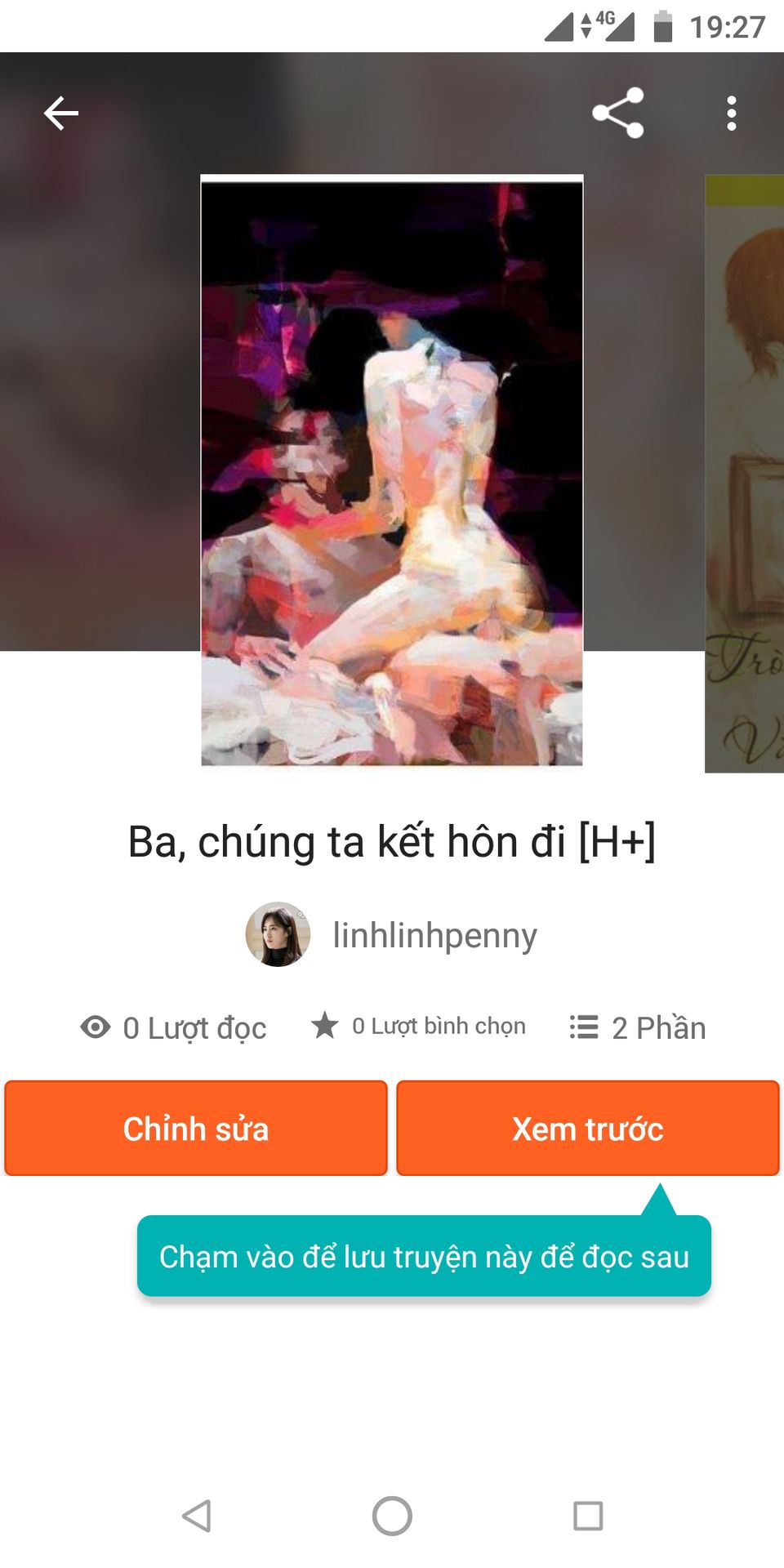Tap the Xem trước button
The width and height of the screenshot is (784, 1568).
click(588, 1129)
